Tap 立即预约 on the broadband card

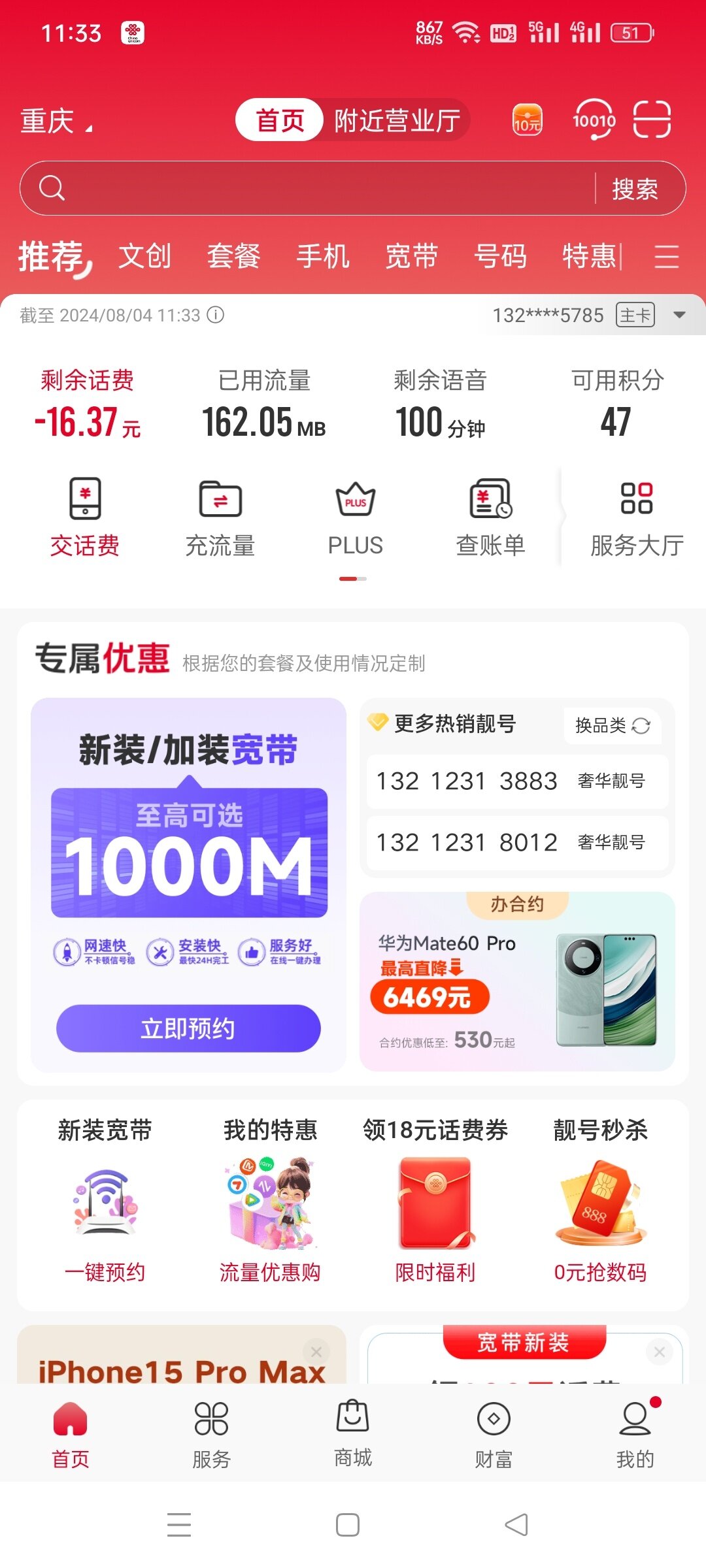click(188, 1028)
